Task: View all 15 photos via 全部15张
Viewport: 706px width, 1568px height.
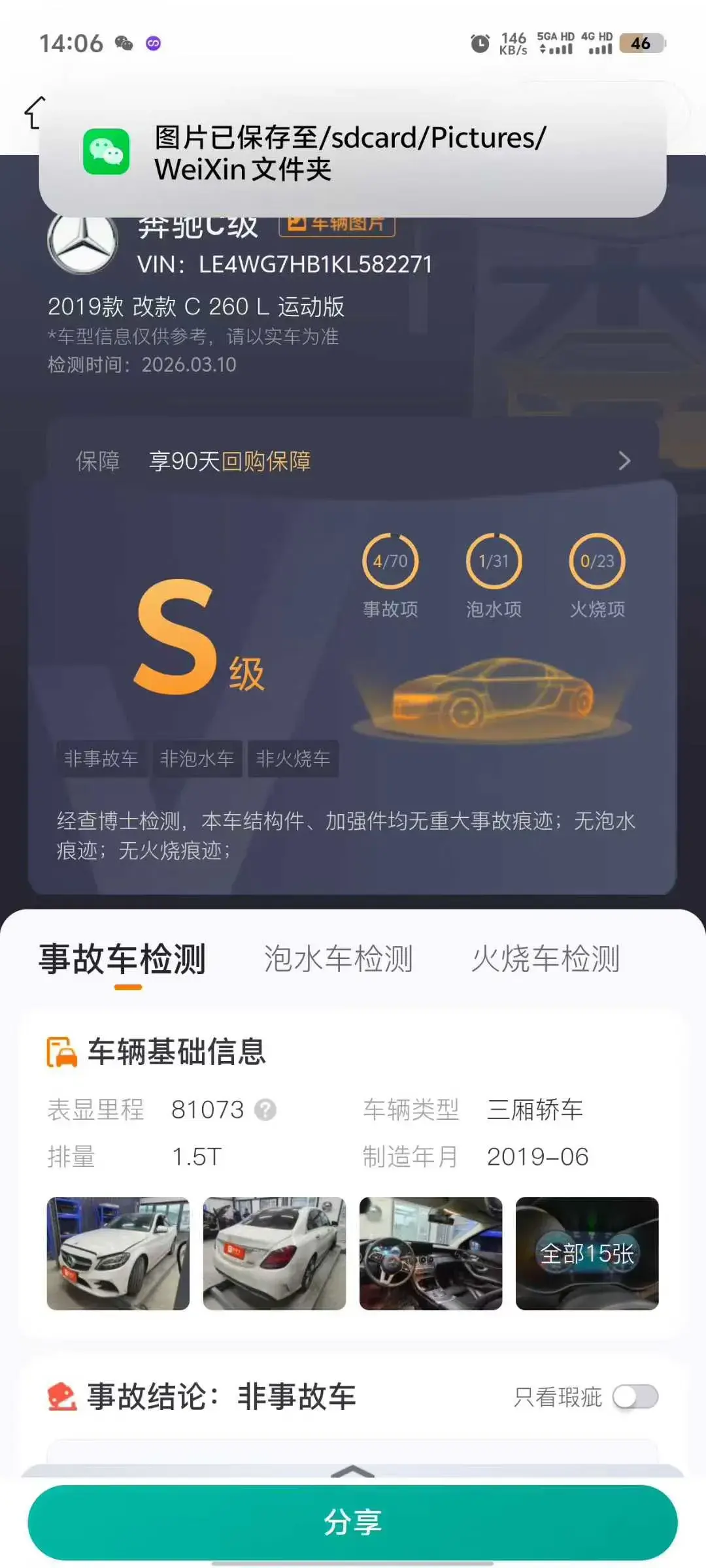Action: point(587,1253)
